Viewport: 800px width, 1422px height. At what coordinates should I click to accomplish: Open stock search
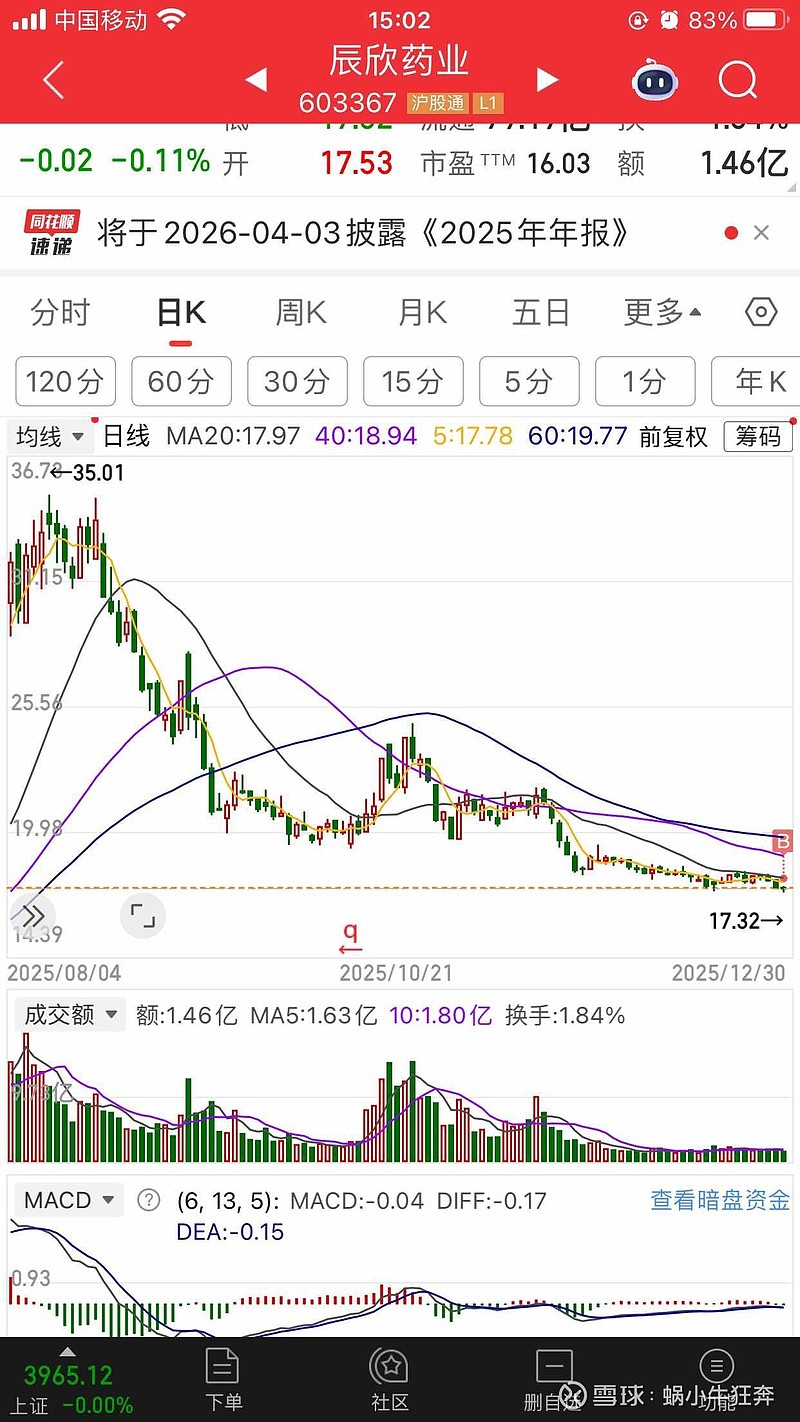[738, 80]
